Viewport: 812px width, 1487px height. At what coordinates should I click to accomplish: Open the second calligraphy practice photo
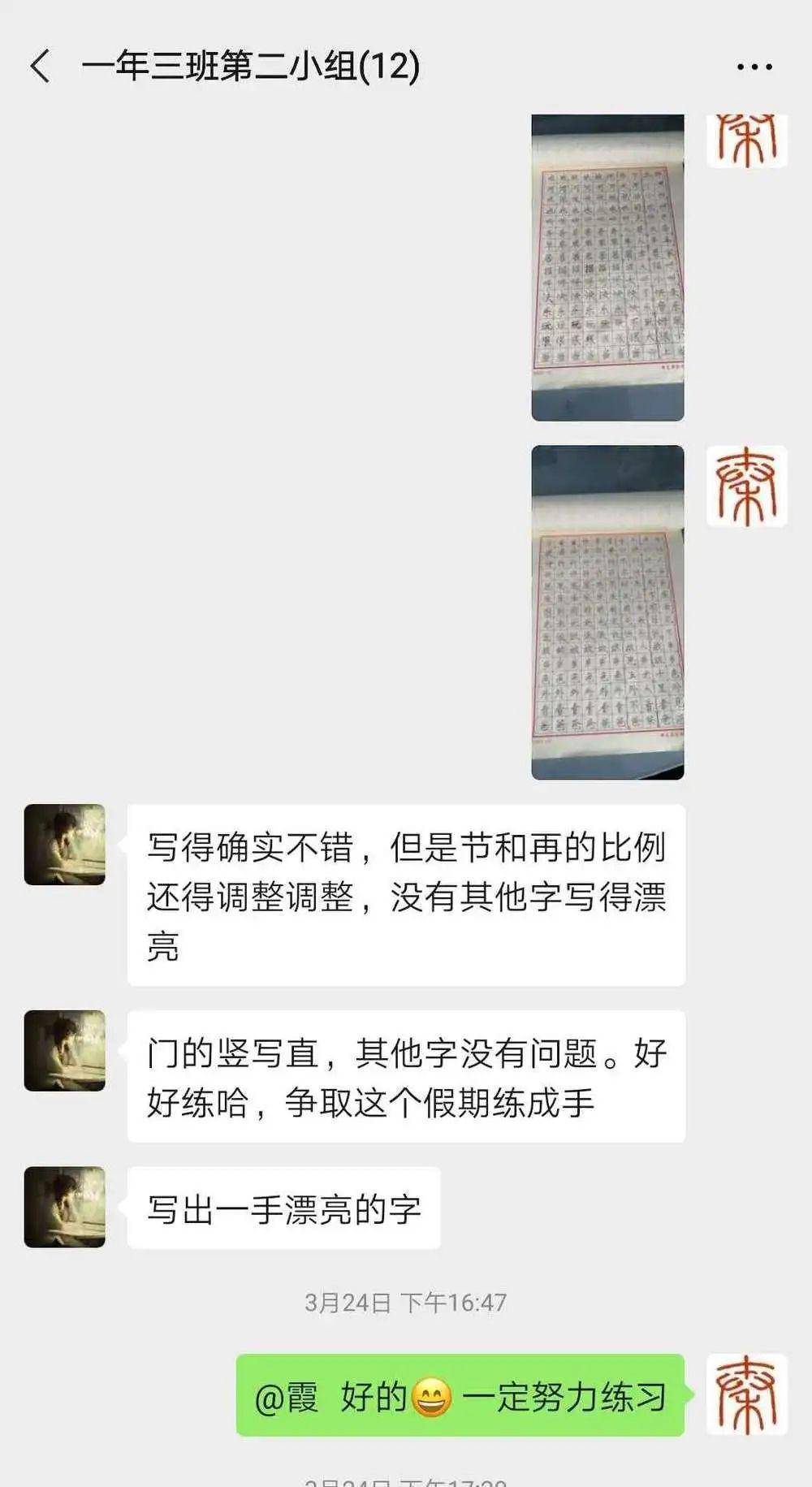[607, 612]
